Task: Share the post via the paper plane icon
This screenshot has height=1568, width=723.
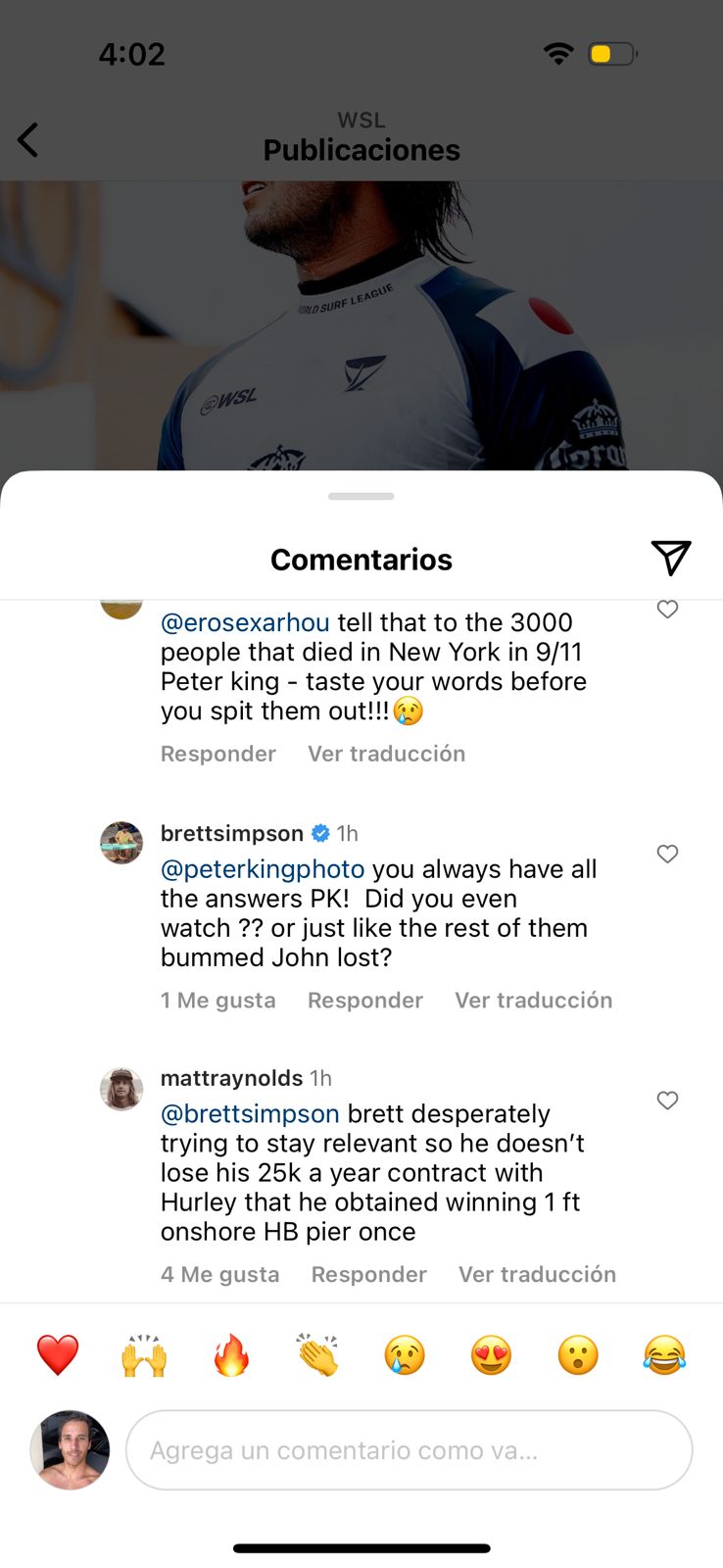Action: click(x=671, y=558)
